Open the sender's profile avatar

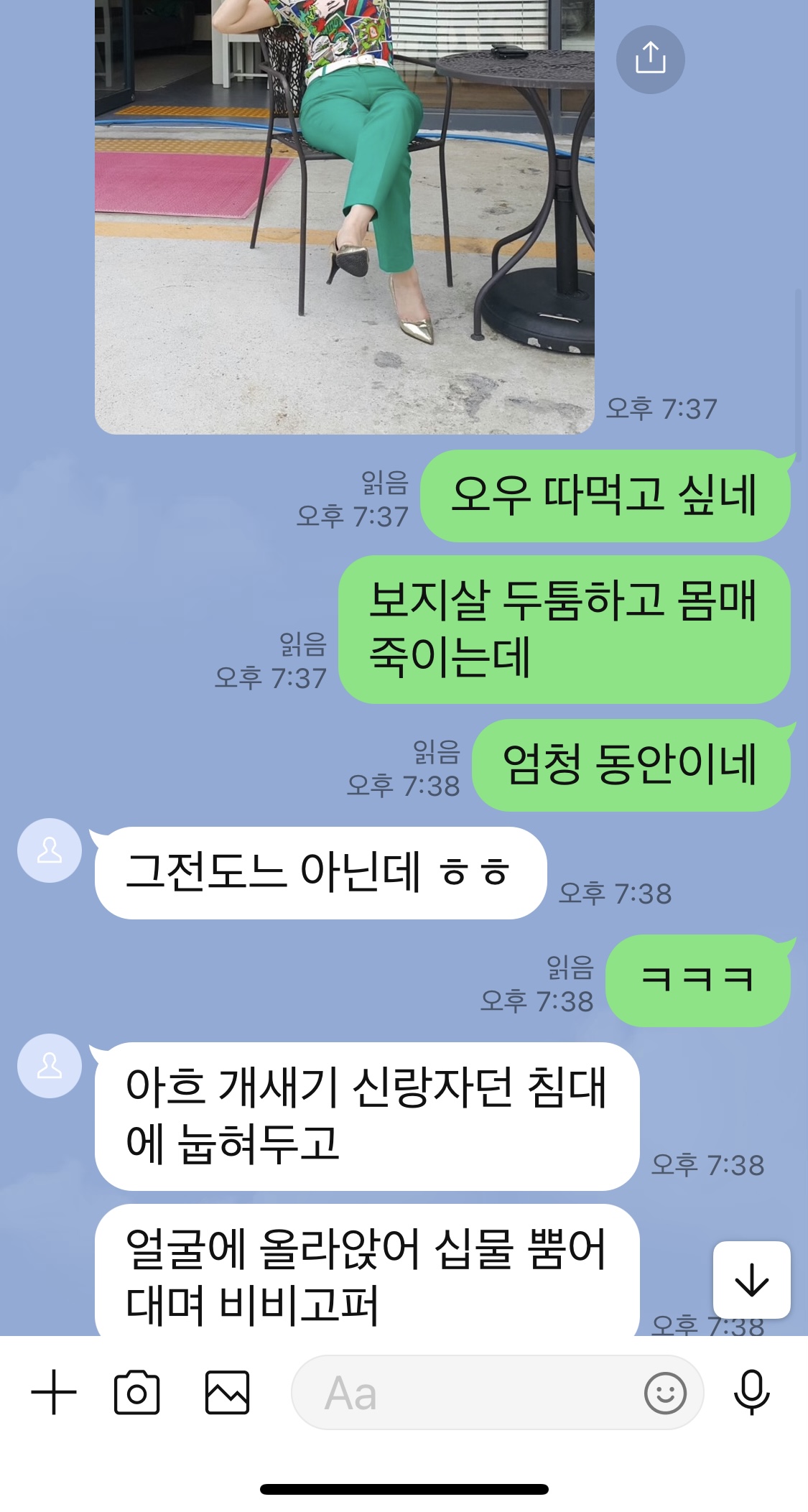pos(50,850)
